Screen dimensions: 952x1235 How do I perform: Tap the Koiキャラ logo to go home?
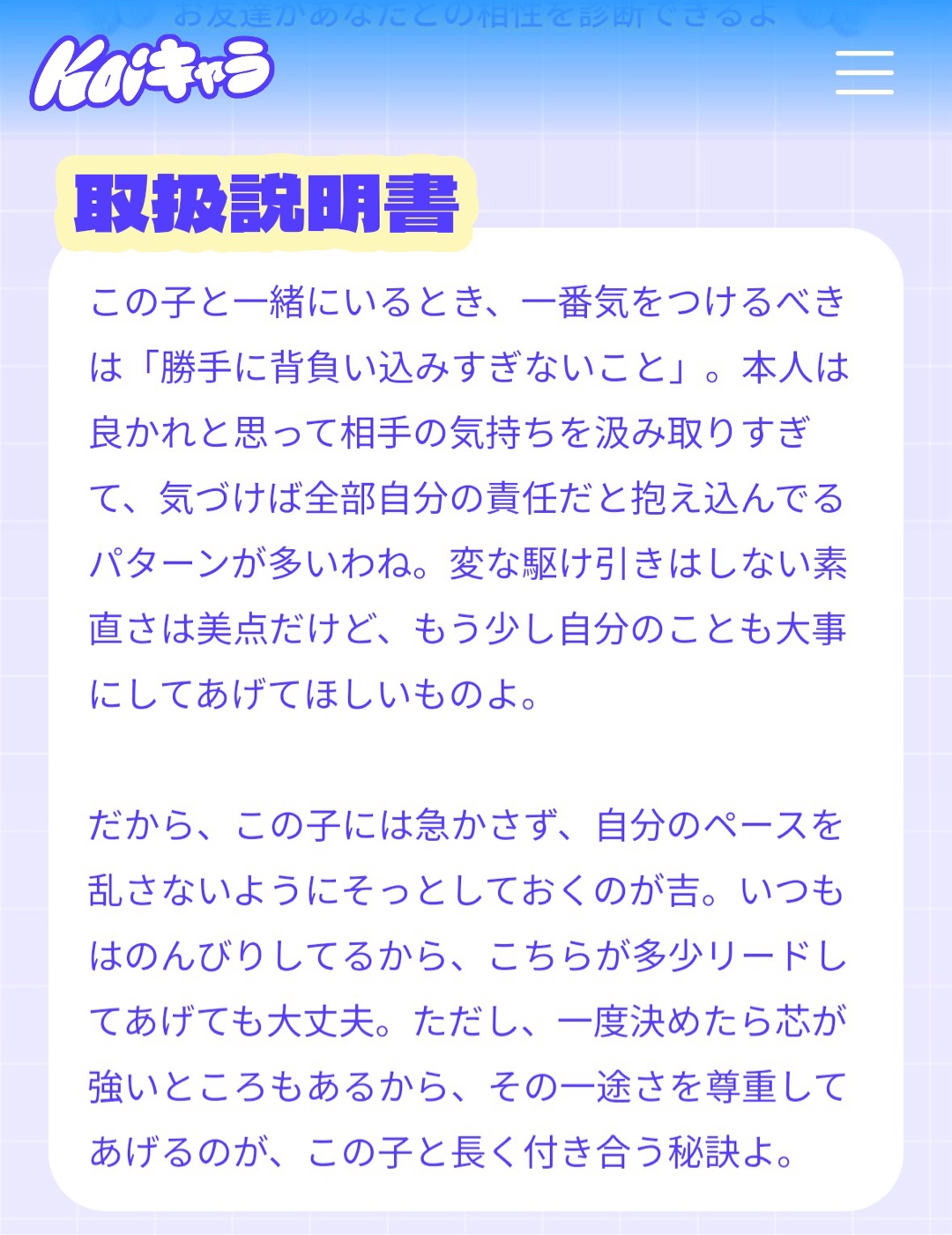click(x=152, y=72)
